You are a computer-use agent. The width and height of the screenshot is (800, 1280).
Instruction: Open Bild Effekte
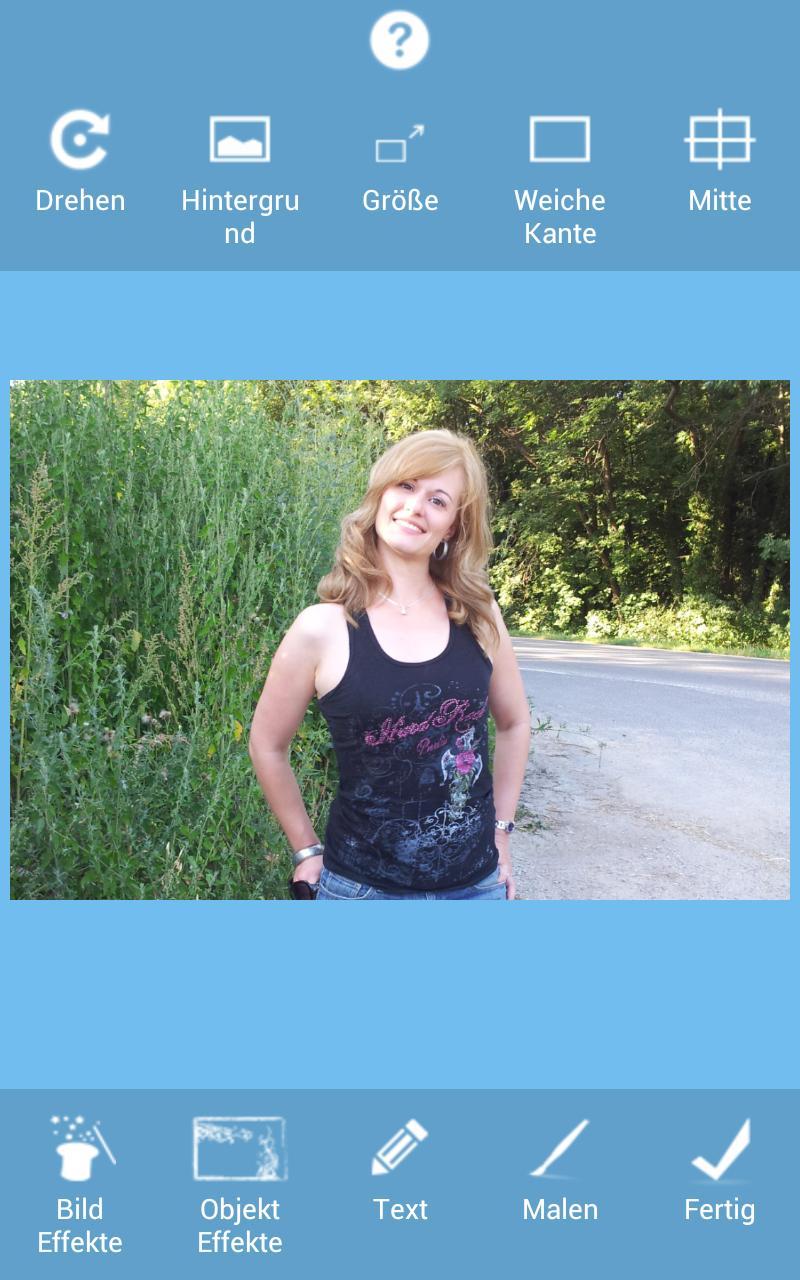point(80,1185)
